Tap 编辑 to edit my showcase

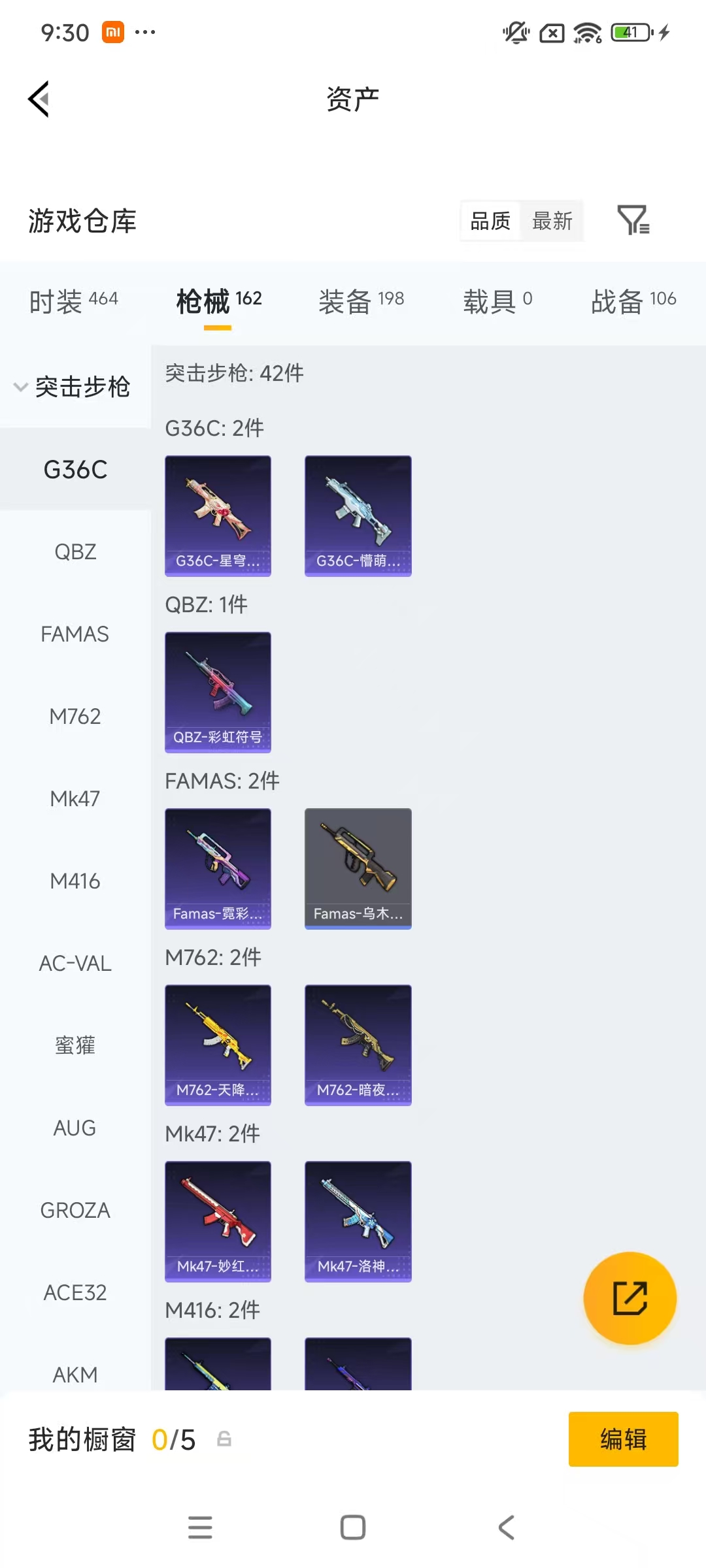tap(623, 1439)
